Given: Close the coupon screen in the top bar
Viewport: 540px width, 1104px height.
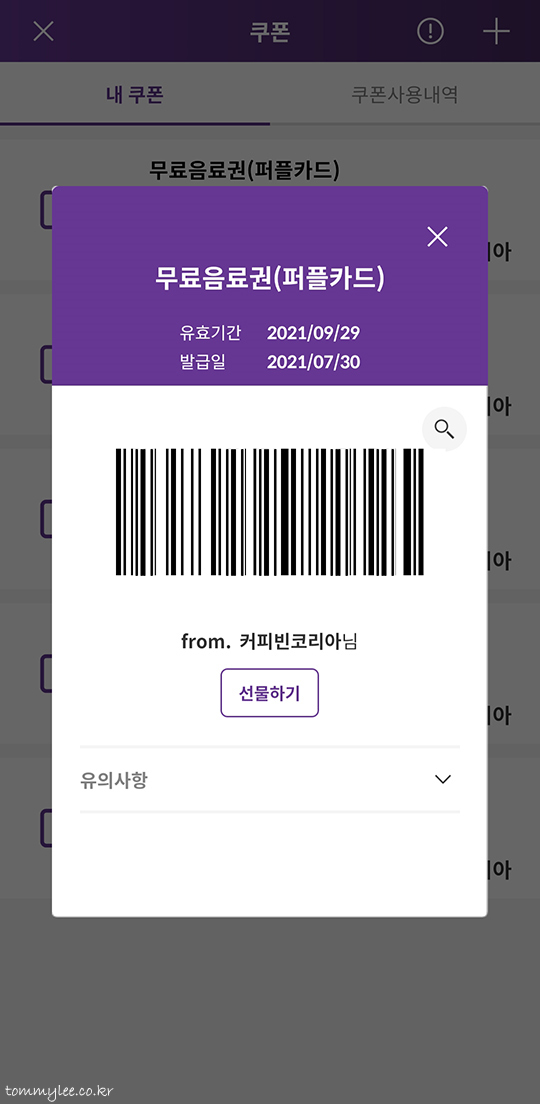Looking at the screenshot, I should [44, 31].
